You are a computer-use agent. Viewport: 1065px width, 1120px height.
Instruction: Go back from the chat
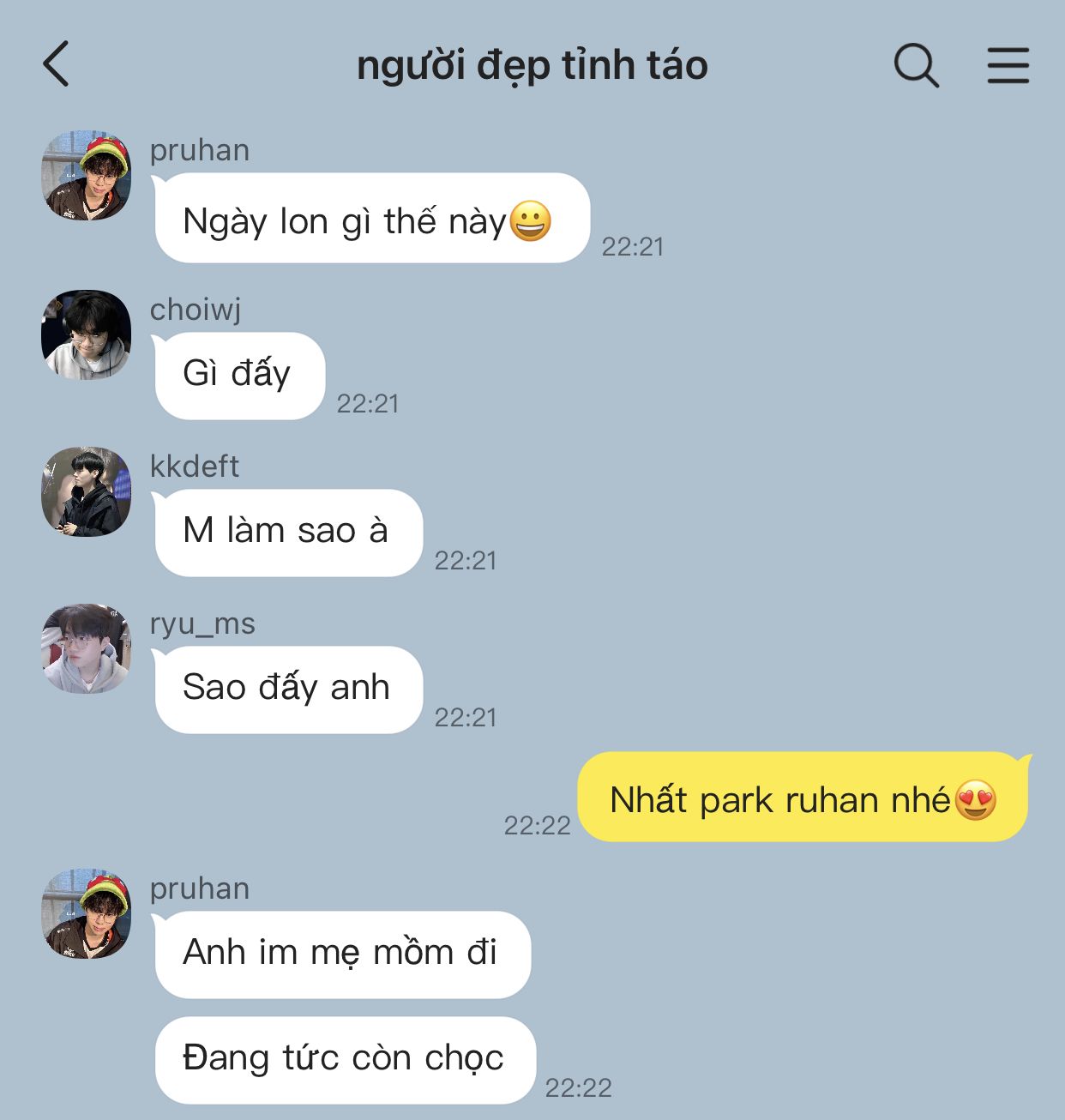(x=57, y=65)
